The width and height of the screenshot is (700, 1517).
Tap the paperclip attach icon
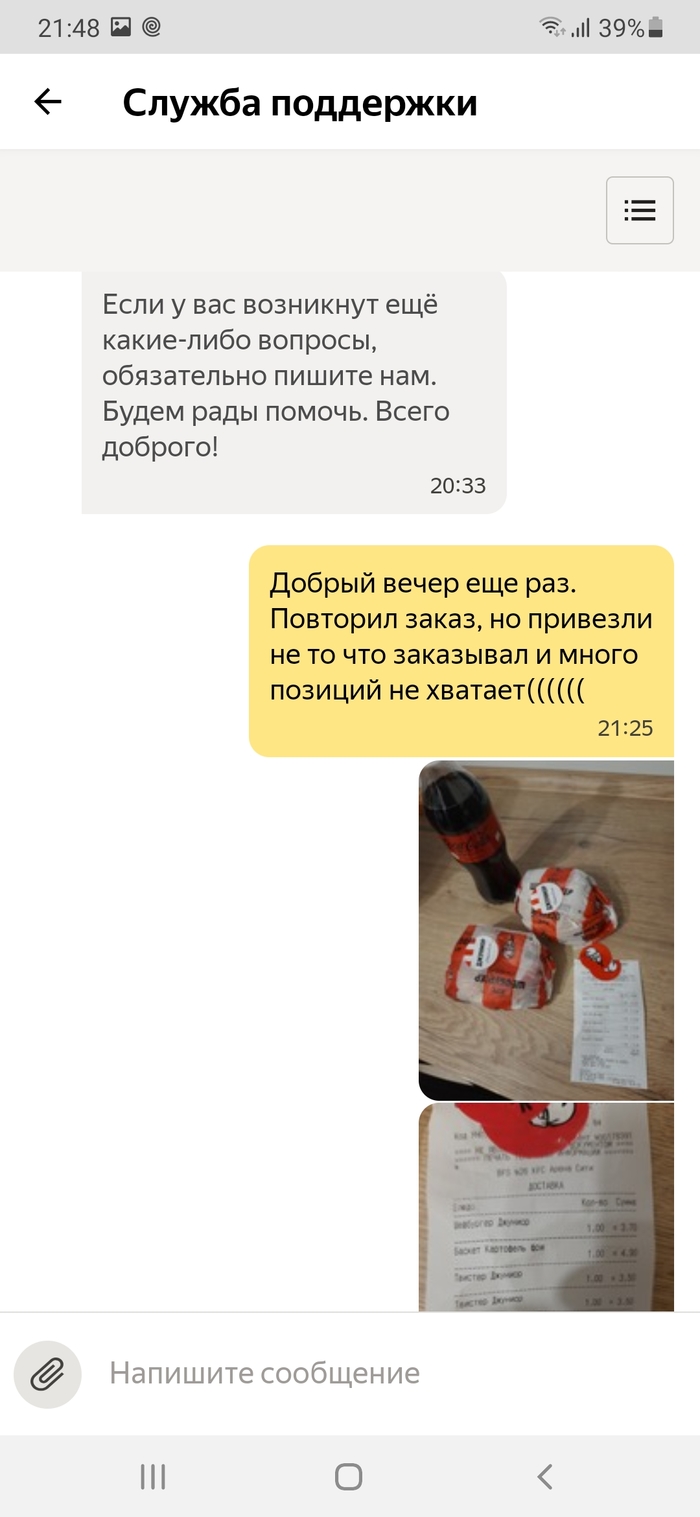(47, 1374)
